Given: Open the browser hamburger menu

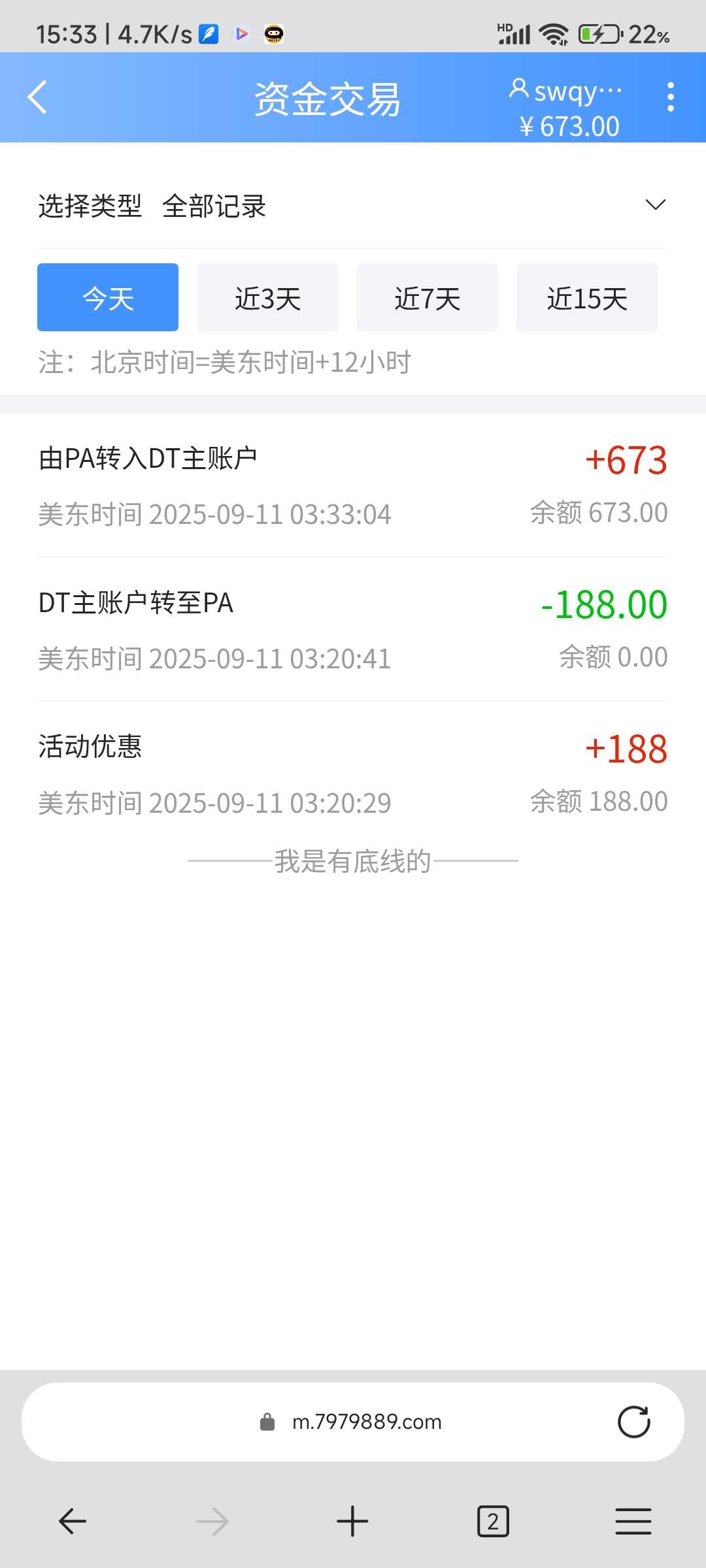Looking at the screenshot, I should pos(633,1521).
